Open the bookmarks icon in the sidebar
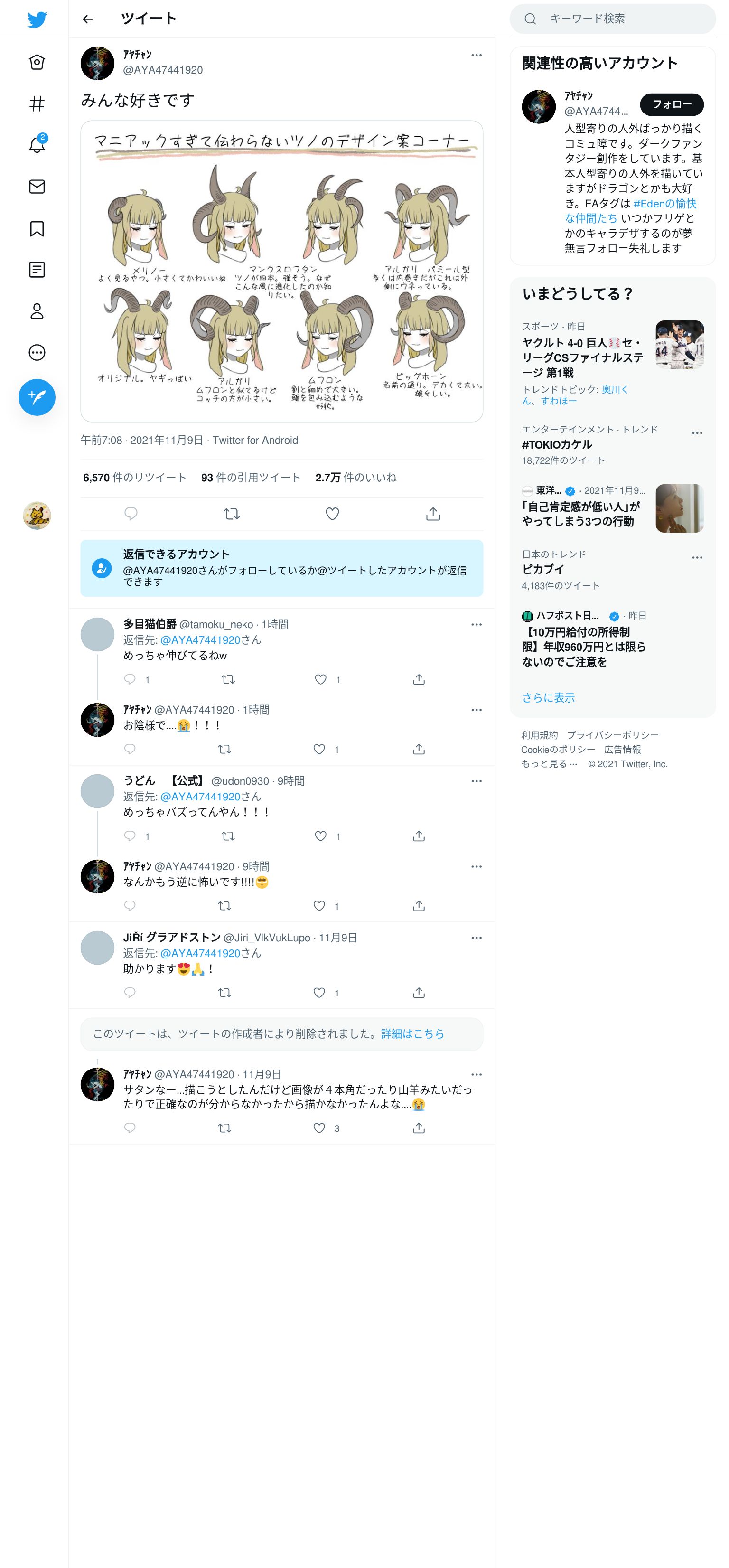The image size is (729, 1568). [37, 228]
